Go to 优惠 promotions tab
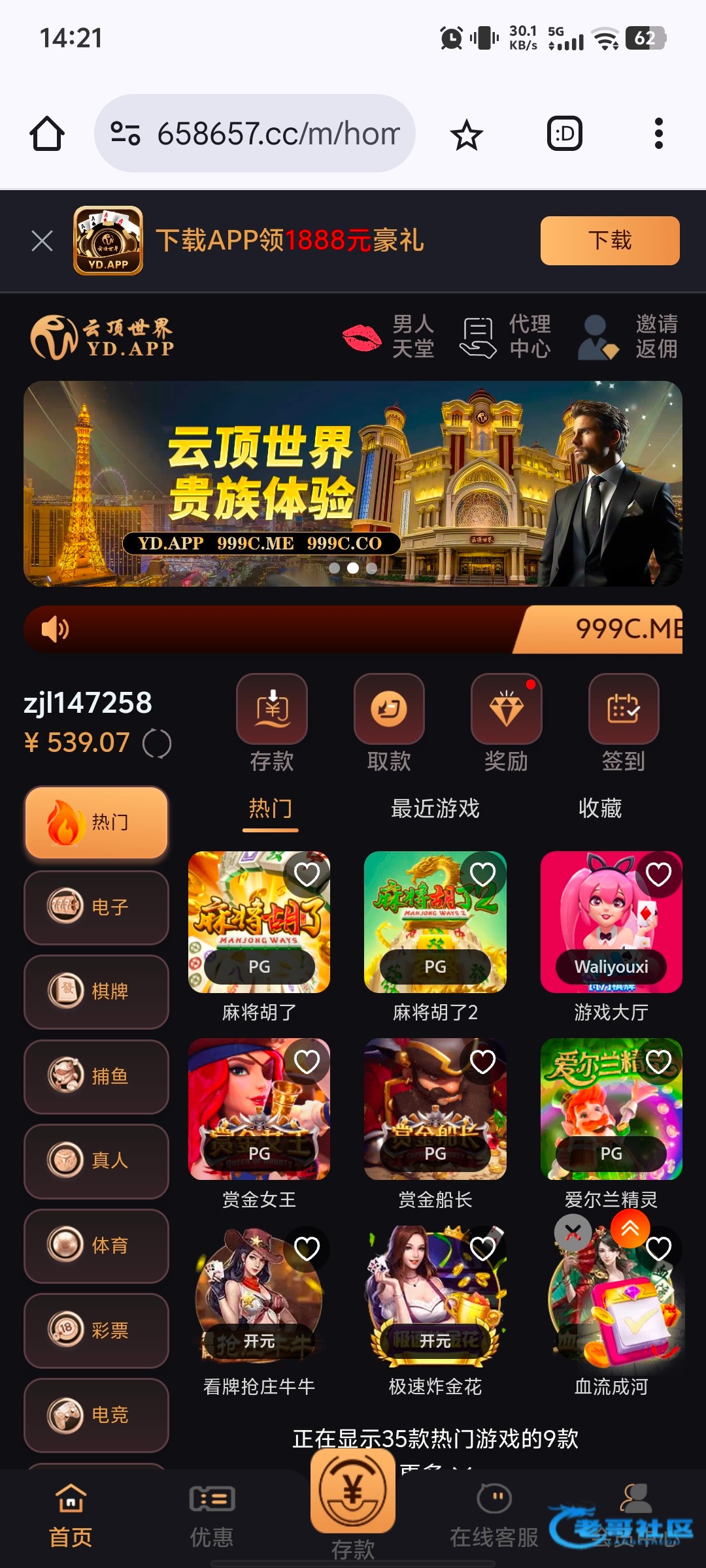Viewport: 706px width, 1568px height. point(212,1516)
